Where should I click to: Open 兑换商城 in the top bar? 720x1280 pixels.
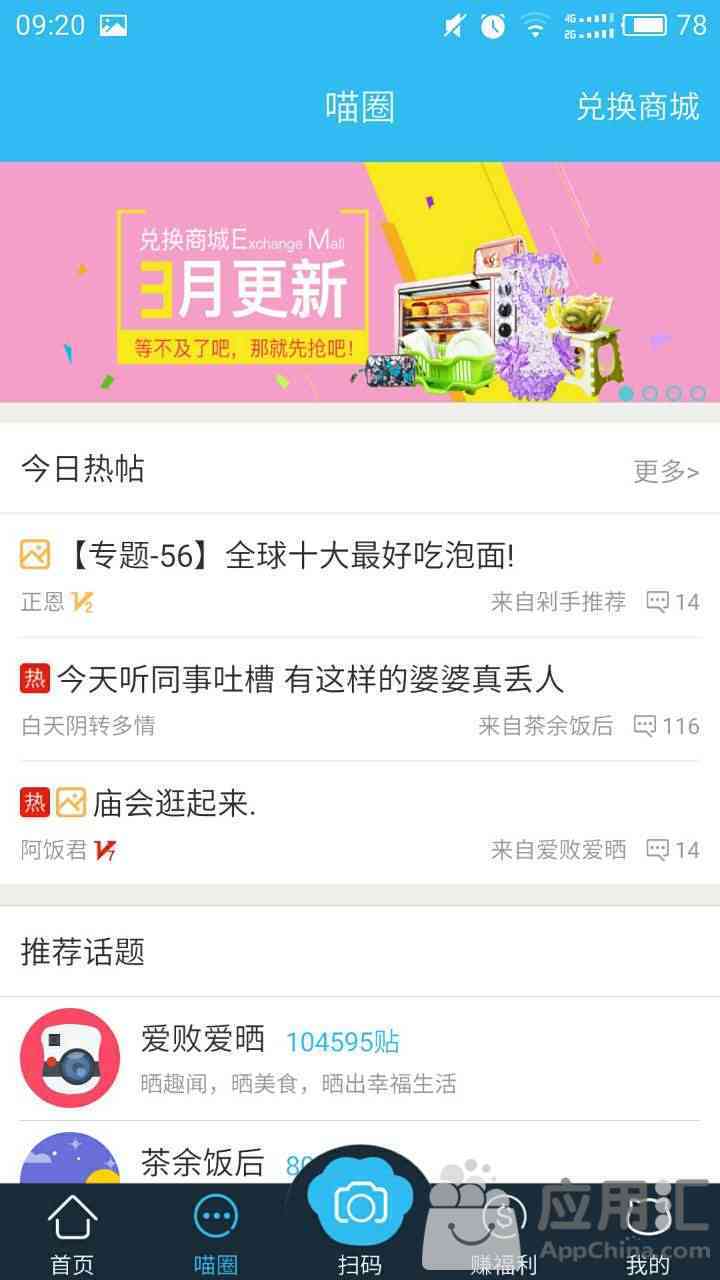[637, 106]
